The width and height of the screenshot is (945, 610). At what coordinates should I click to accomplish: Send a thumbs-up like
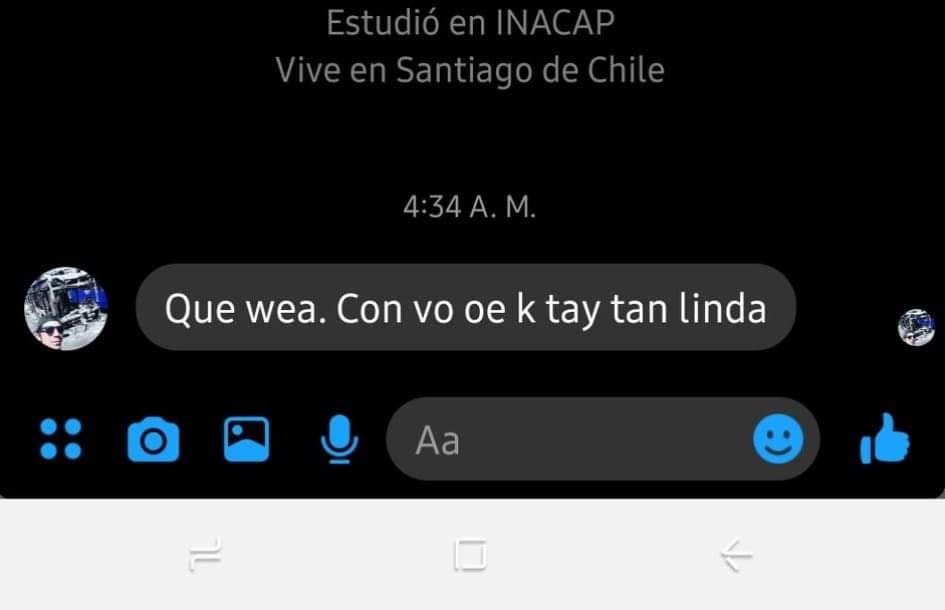click(x=885, y=439)
